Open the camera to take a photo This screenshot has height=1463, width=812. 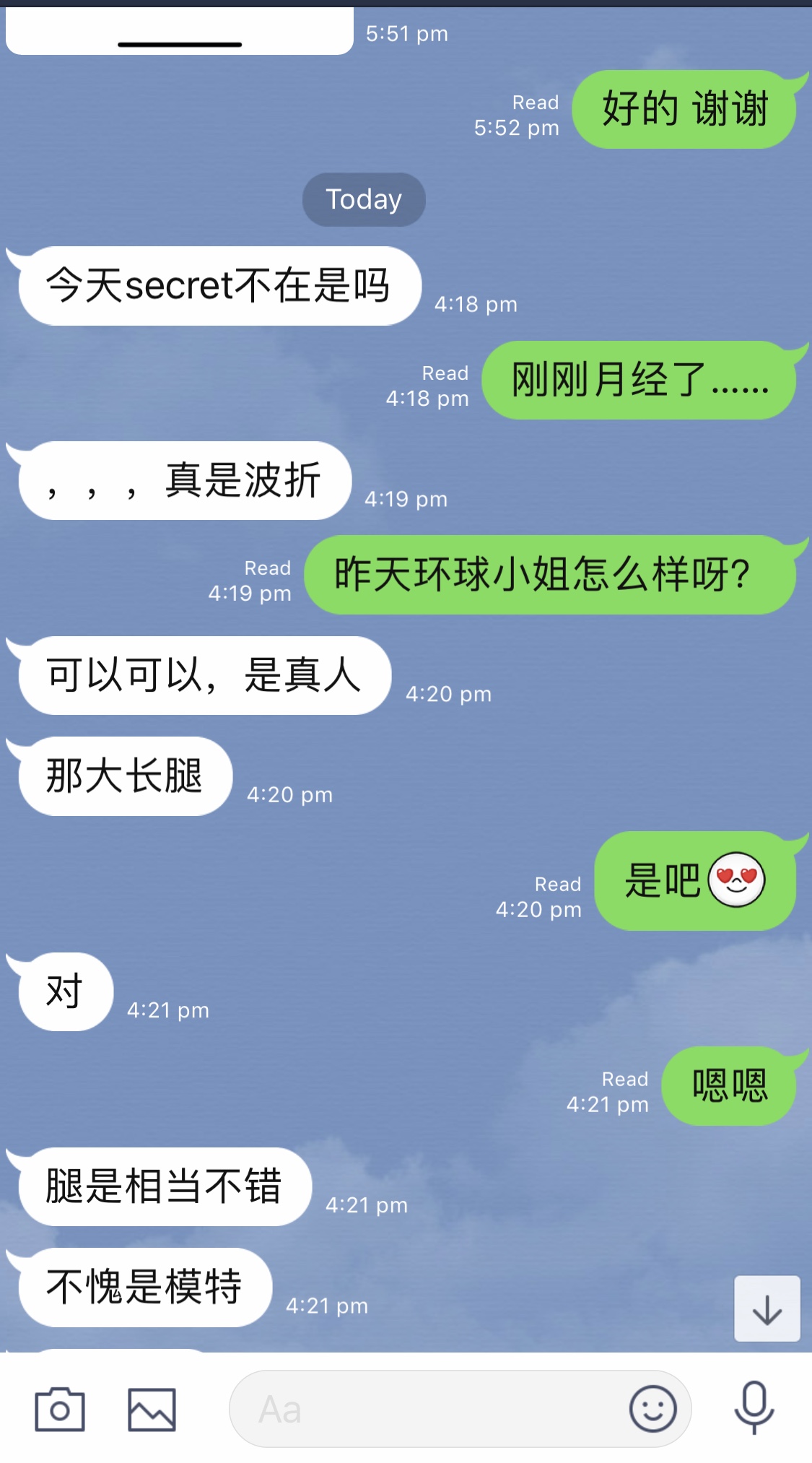click(x=60, y=1409)
